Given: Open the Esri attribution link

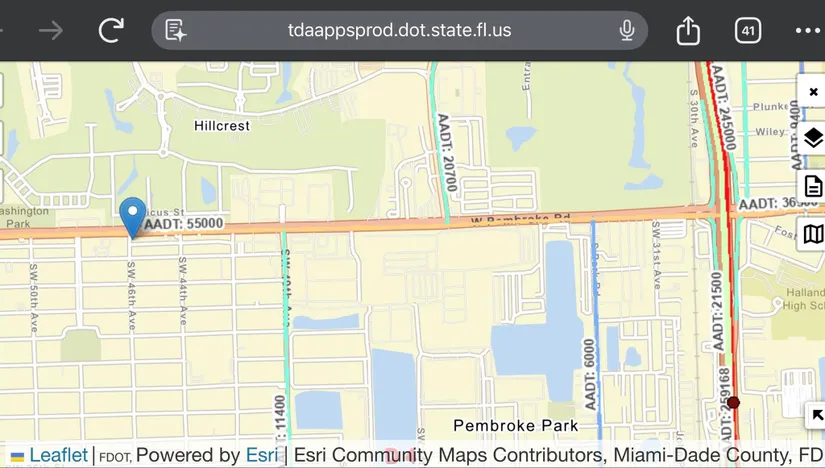Looking at the screenshot, I should point(262,456).
